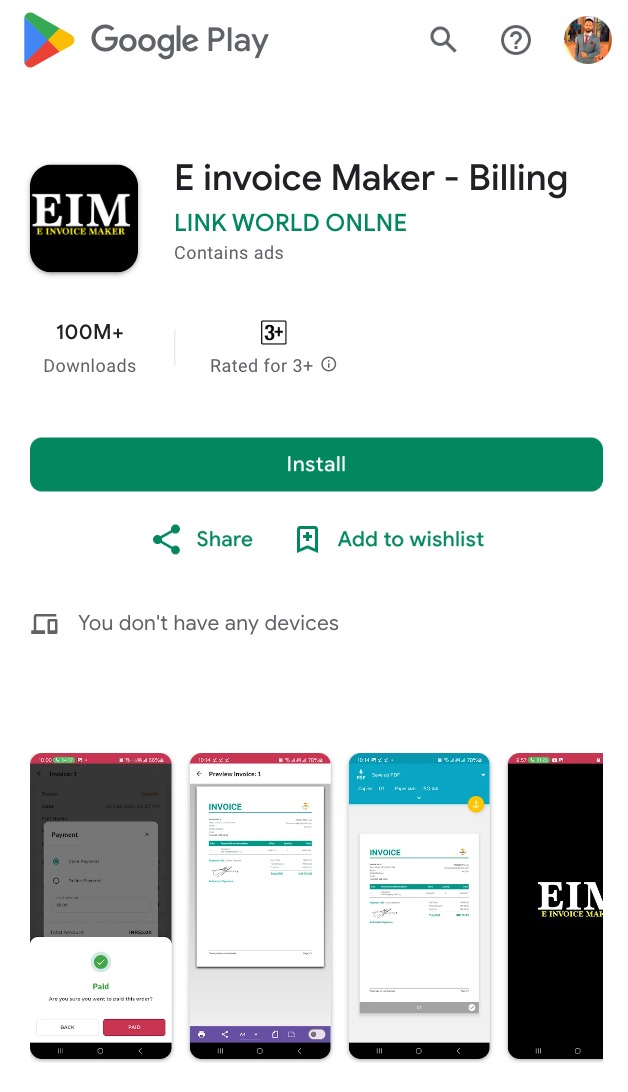The width and height of the screenshot is (628, 1092).
Task: Open the Payment Paid screenshot
Action: 100,905
